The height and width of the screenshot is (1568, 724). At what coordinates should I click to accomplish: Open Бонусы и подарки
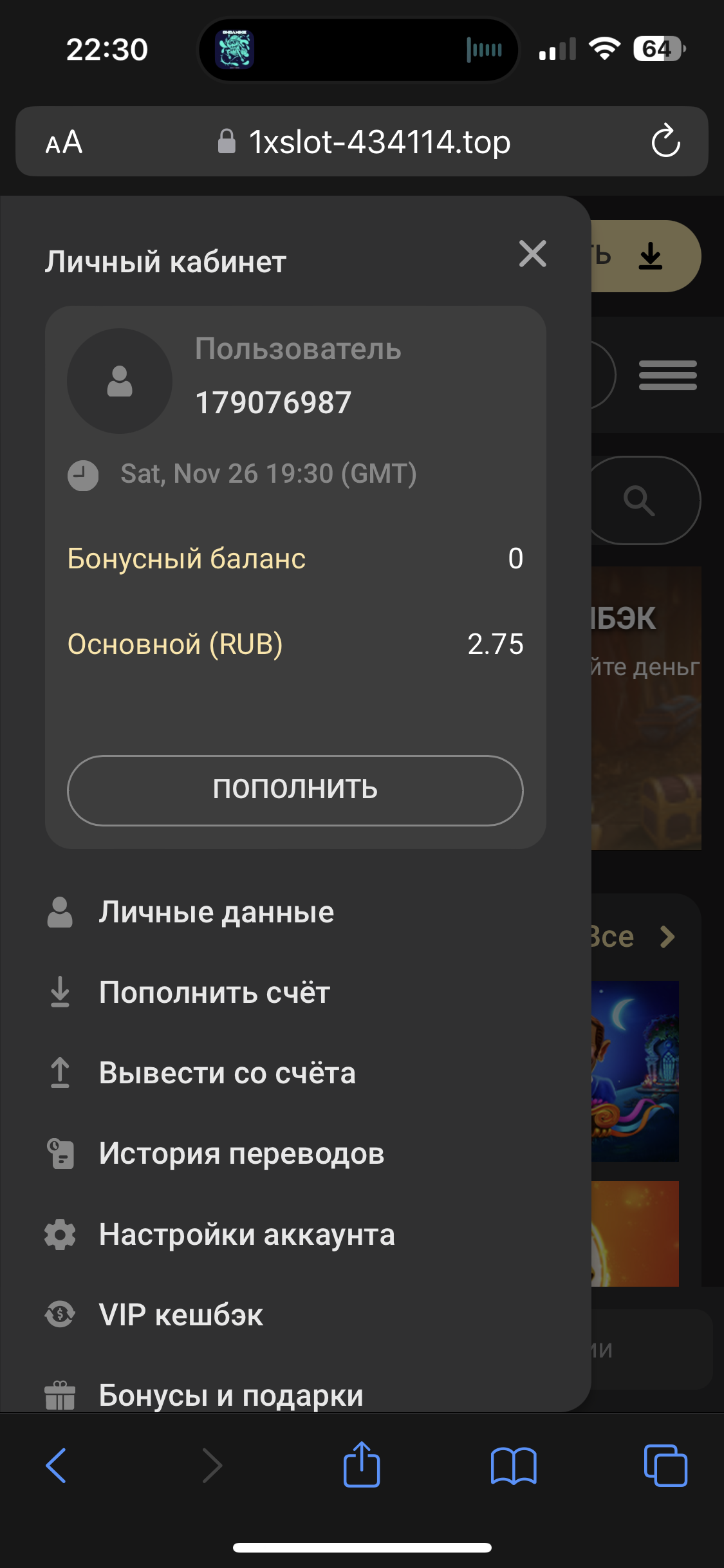coord(230,1394)
